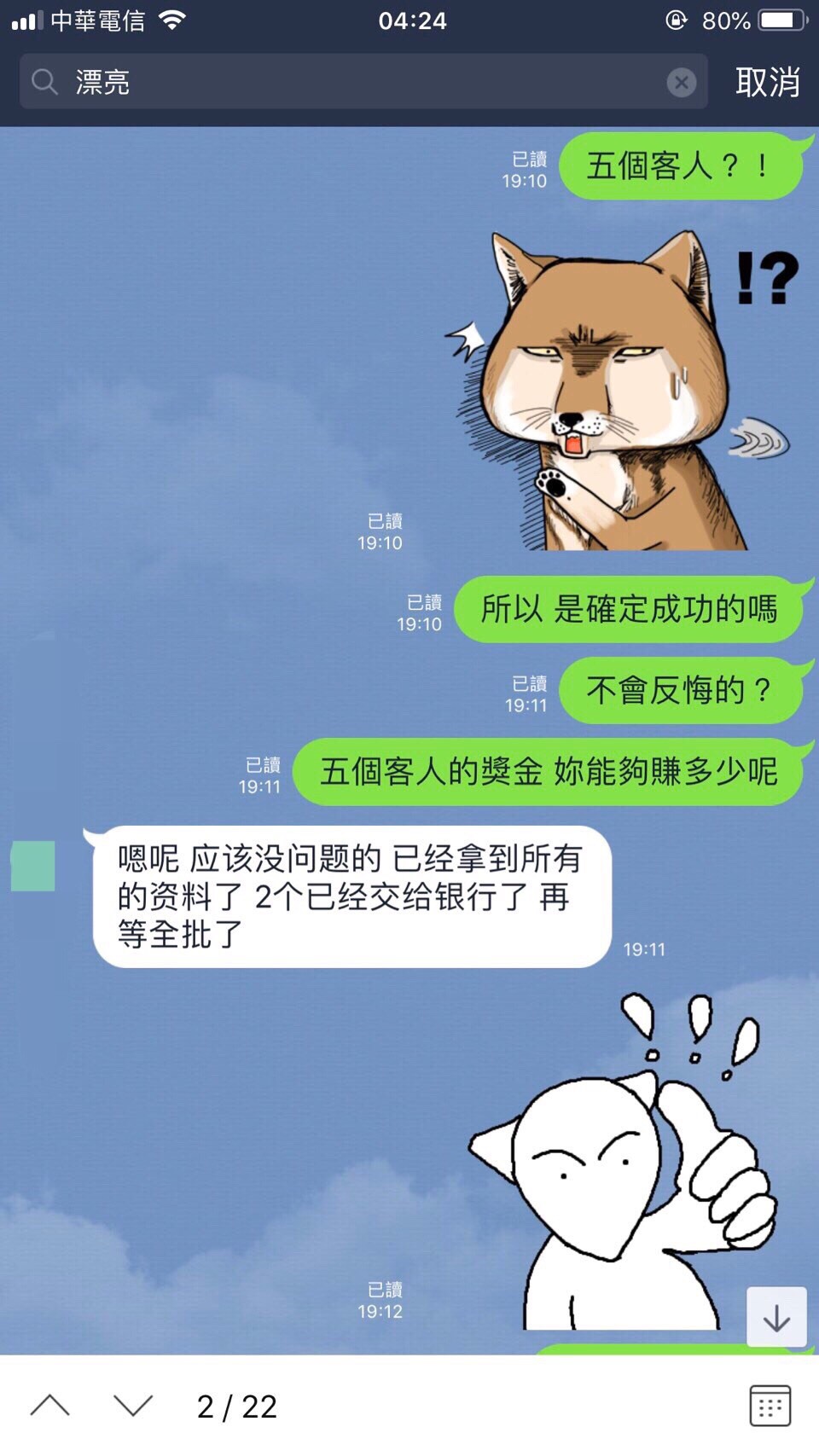
Task: Go to next search result
Action: click(133, 1405)
